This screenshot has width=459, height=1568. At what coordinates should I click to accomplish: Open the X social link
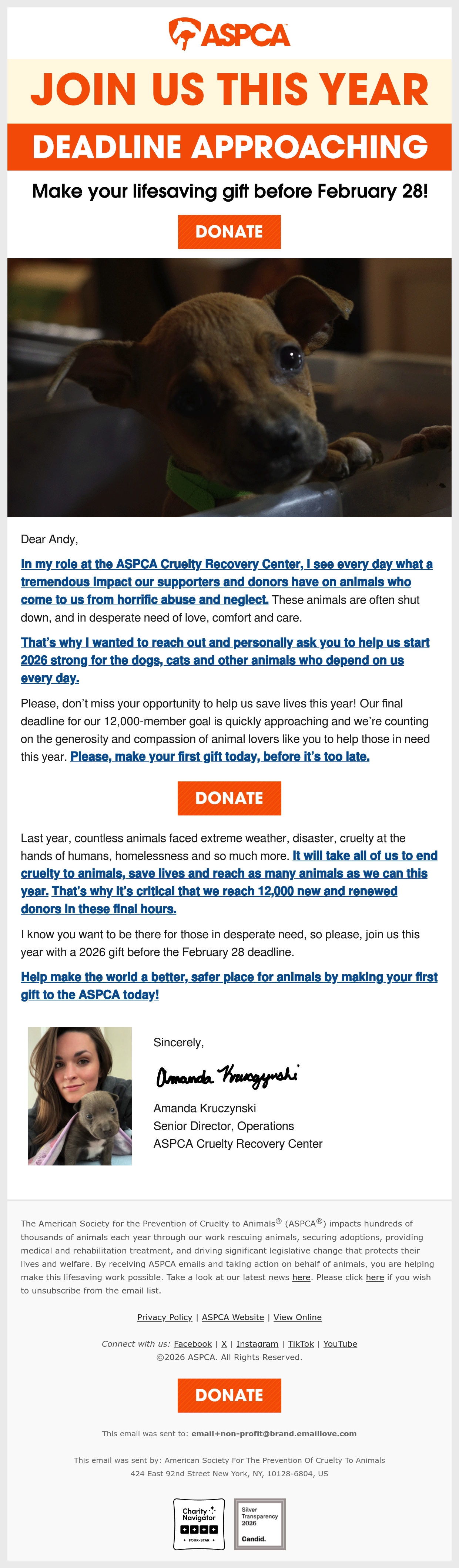(224, 1344)
